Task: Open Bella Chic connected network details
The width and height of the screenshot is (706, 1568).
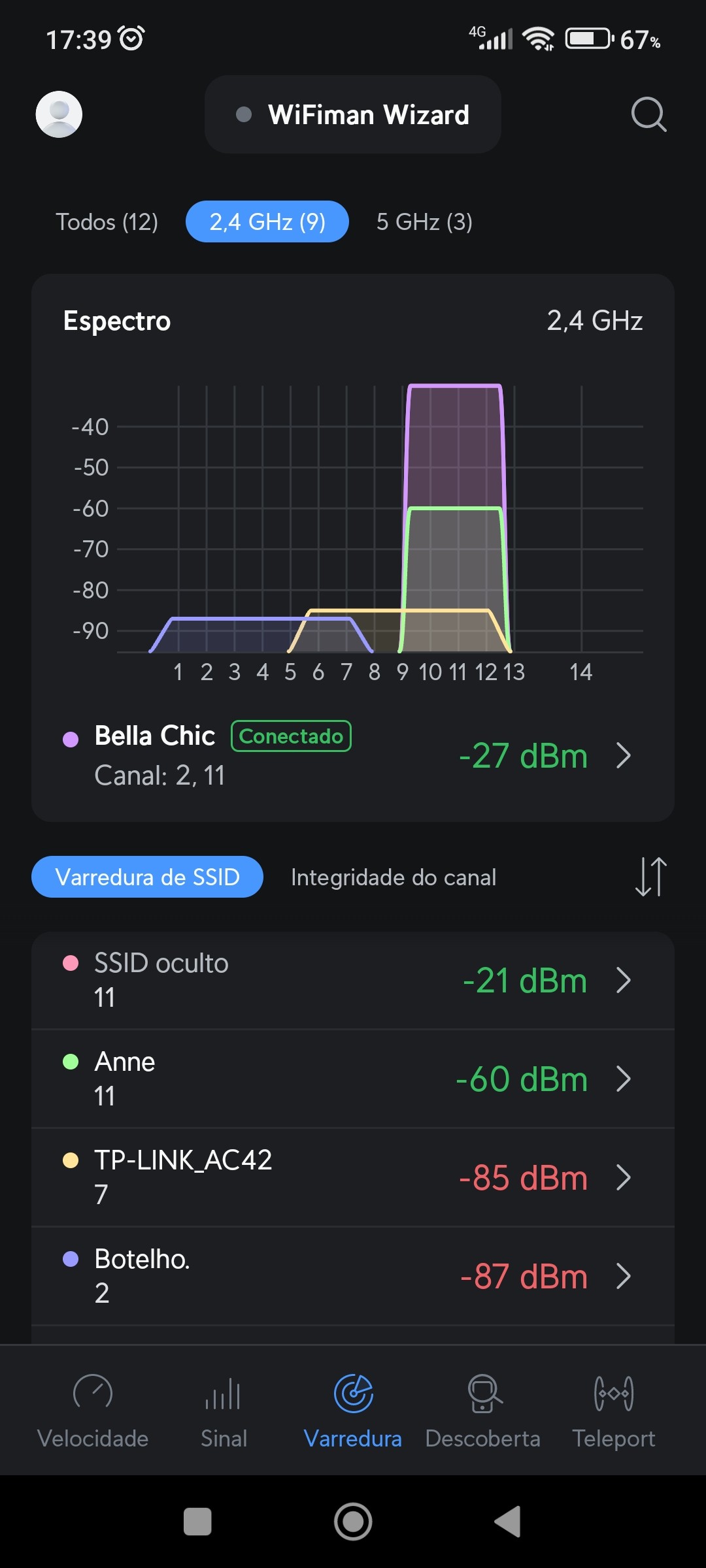Action: 353,755
